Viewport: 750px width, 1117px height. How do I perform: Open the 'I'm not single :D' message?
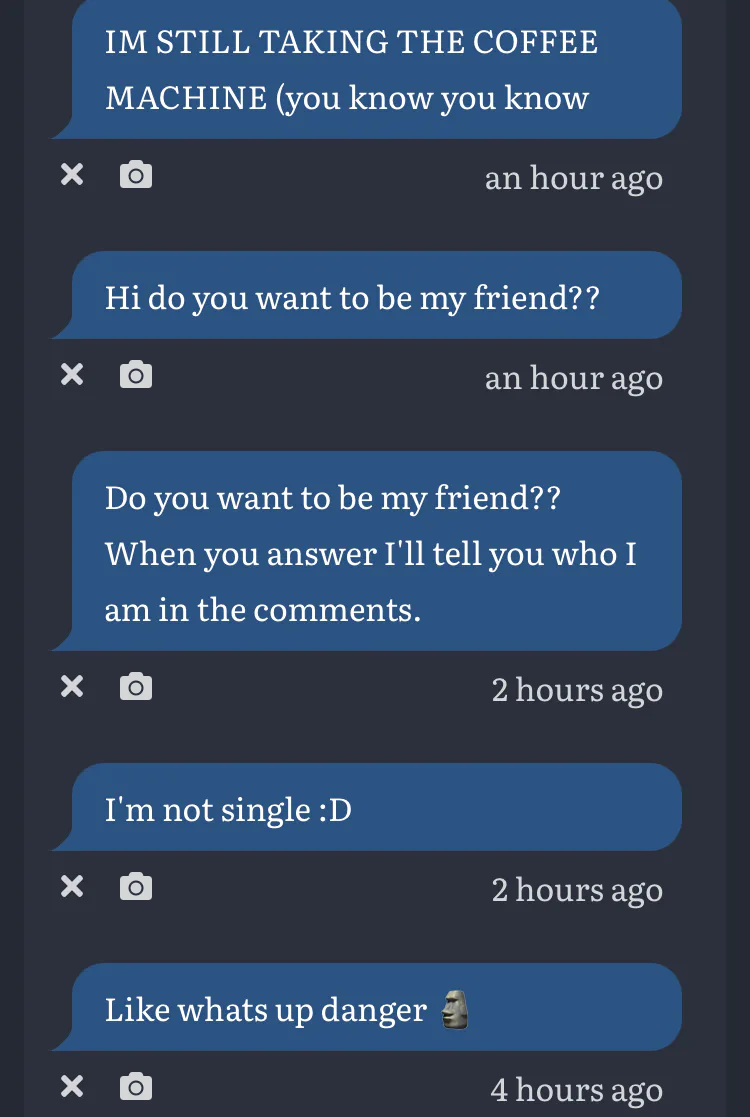click(376, 808)
